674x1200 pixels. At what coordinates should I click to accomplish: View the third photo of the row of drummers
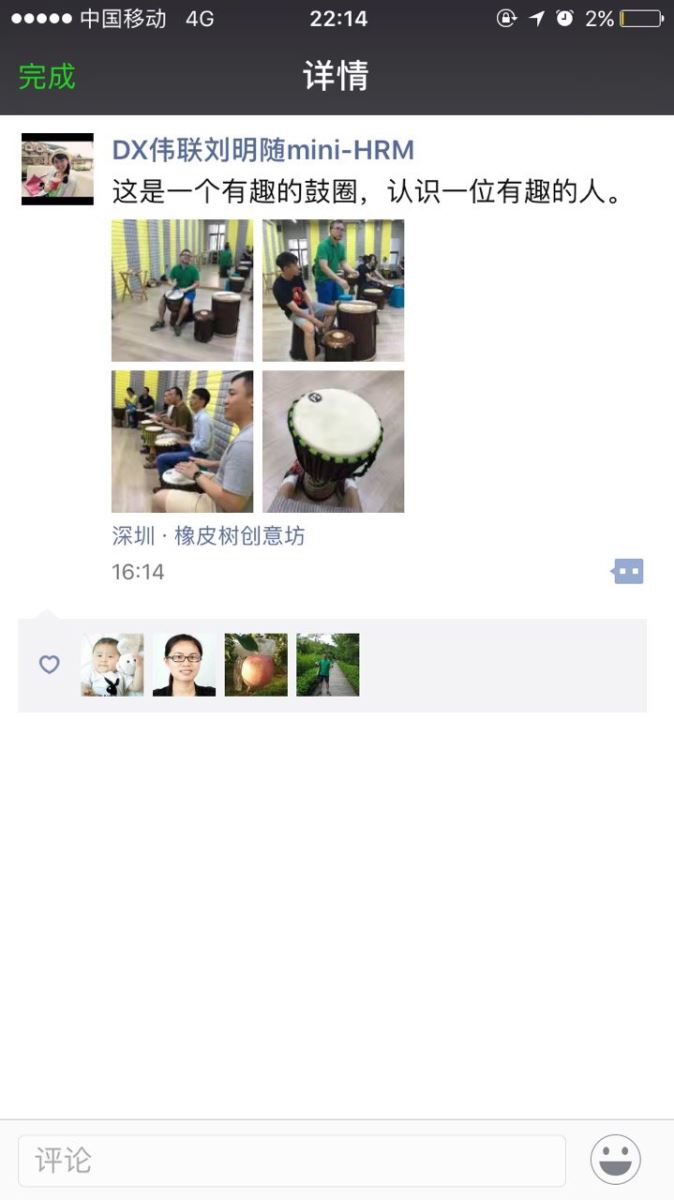click(x=182, y=441)
